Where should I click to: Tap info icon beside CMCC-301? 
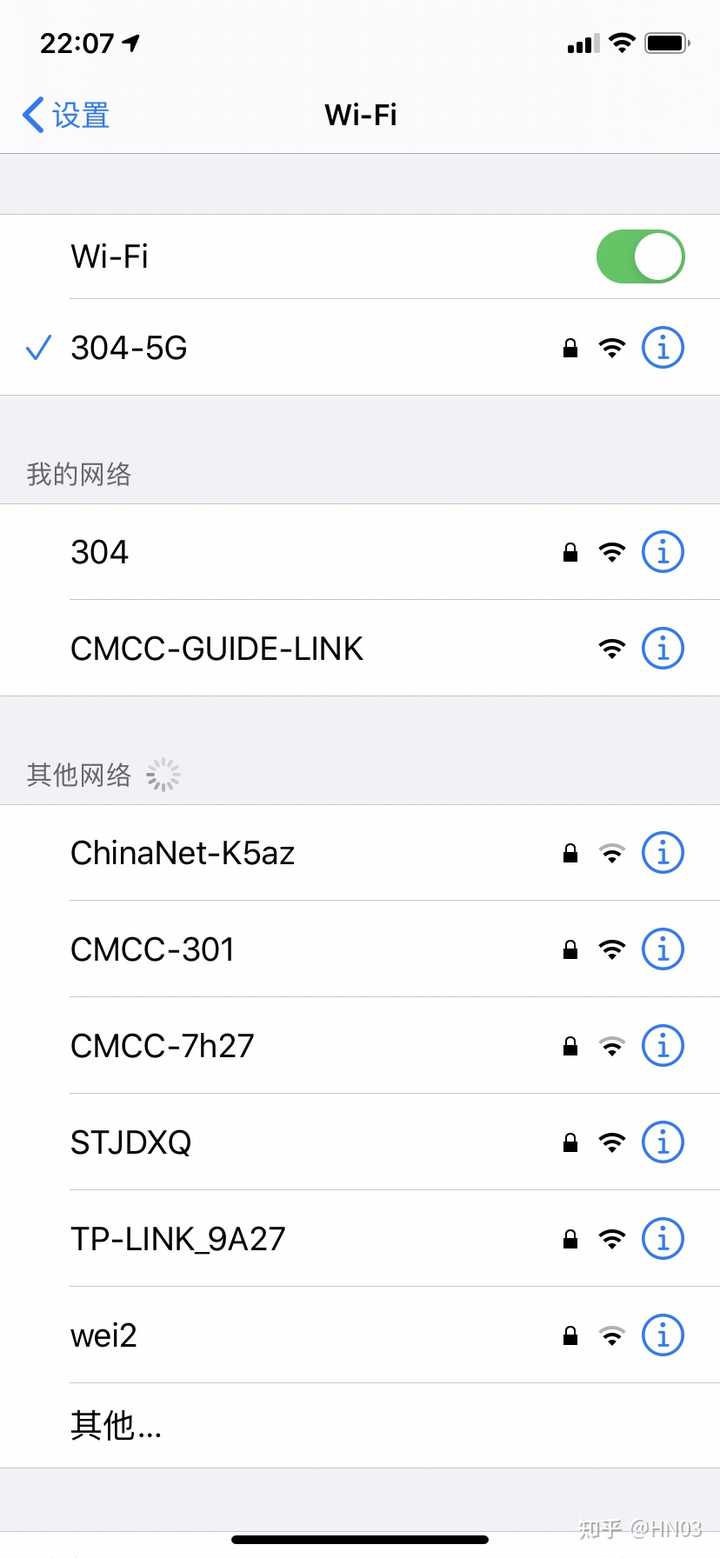tap(662, 949)
